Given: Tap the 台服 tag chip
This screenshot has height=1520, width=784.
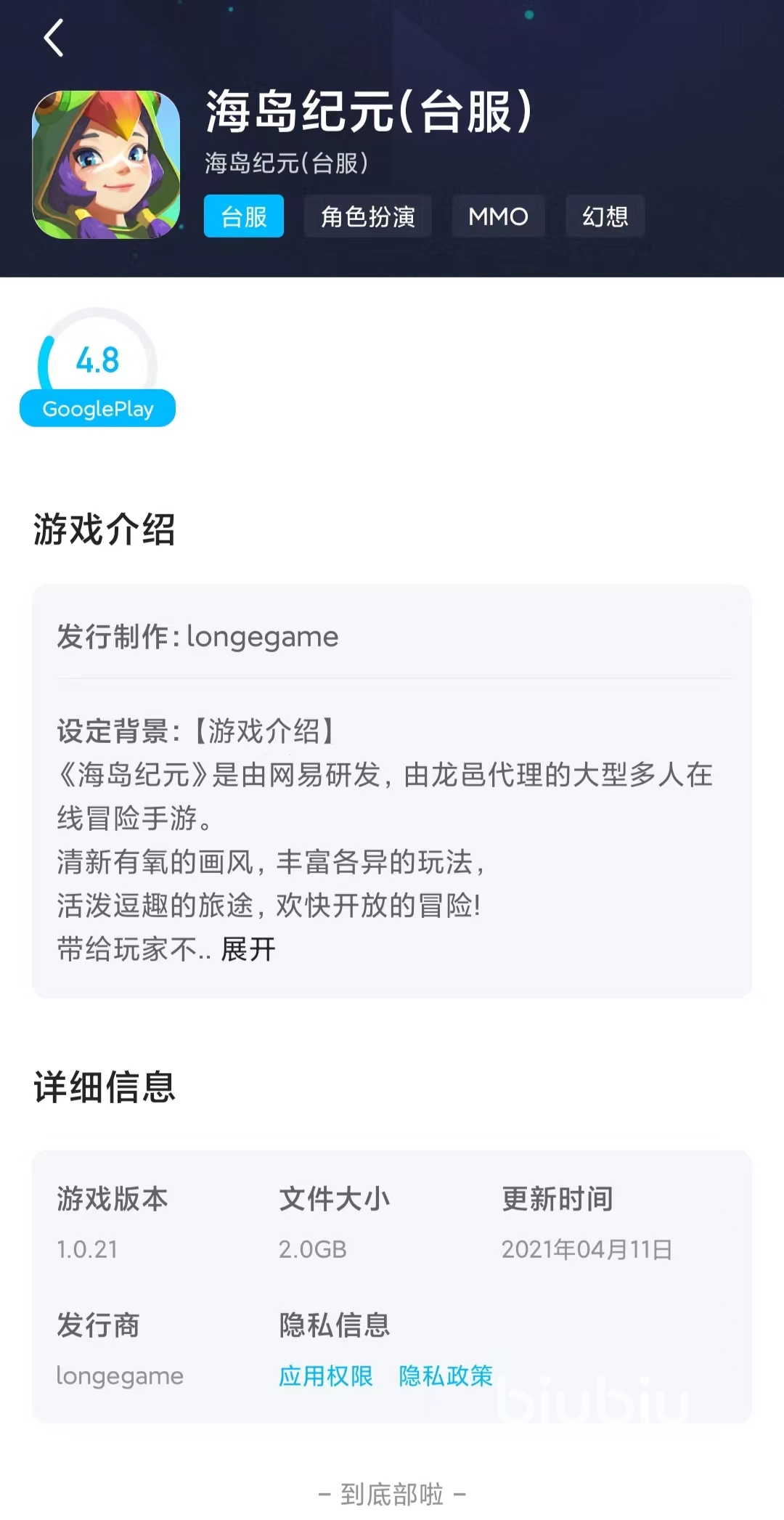Looking at the screenshot, I should coord(243,216).
